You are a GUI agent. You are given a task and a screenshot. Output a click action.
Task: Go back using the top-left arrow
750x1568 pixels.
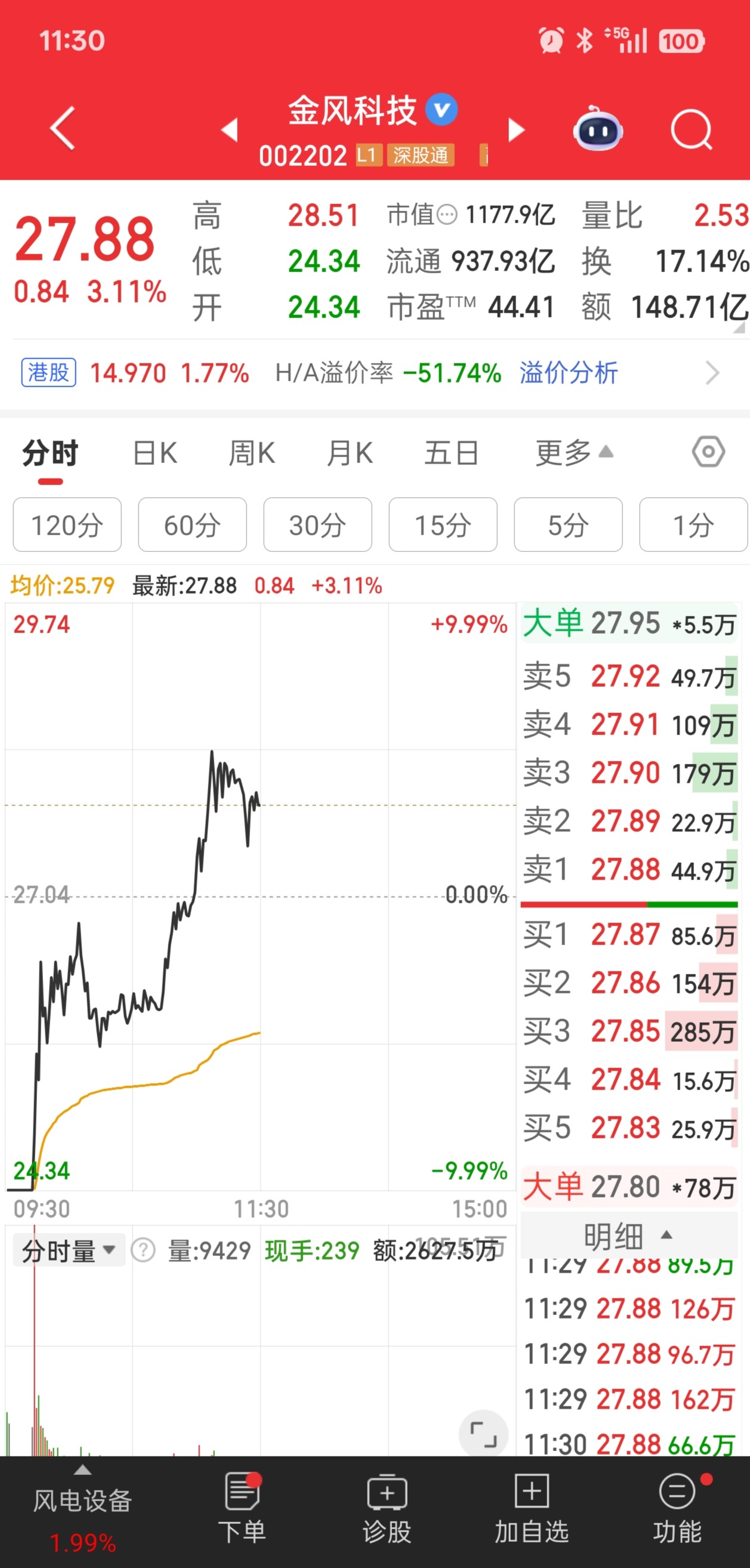(63, 128)
